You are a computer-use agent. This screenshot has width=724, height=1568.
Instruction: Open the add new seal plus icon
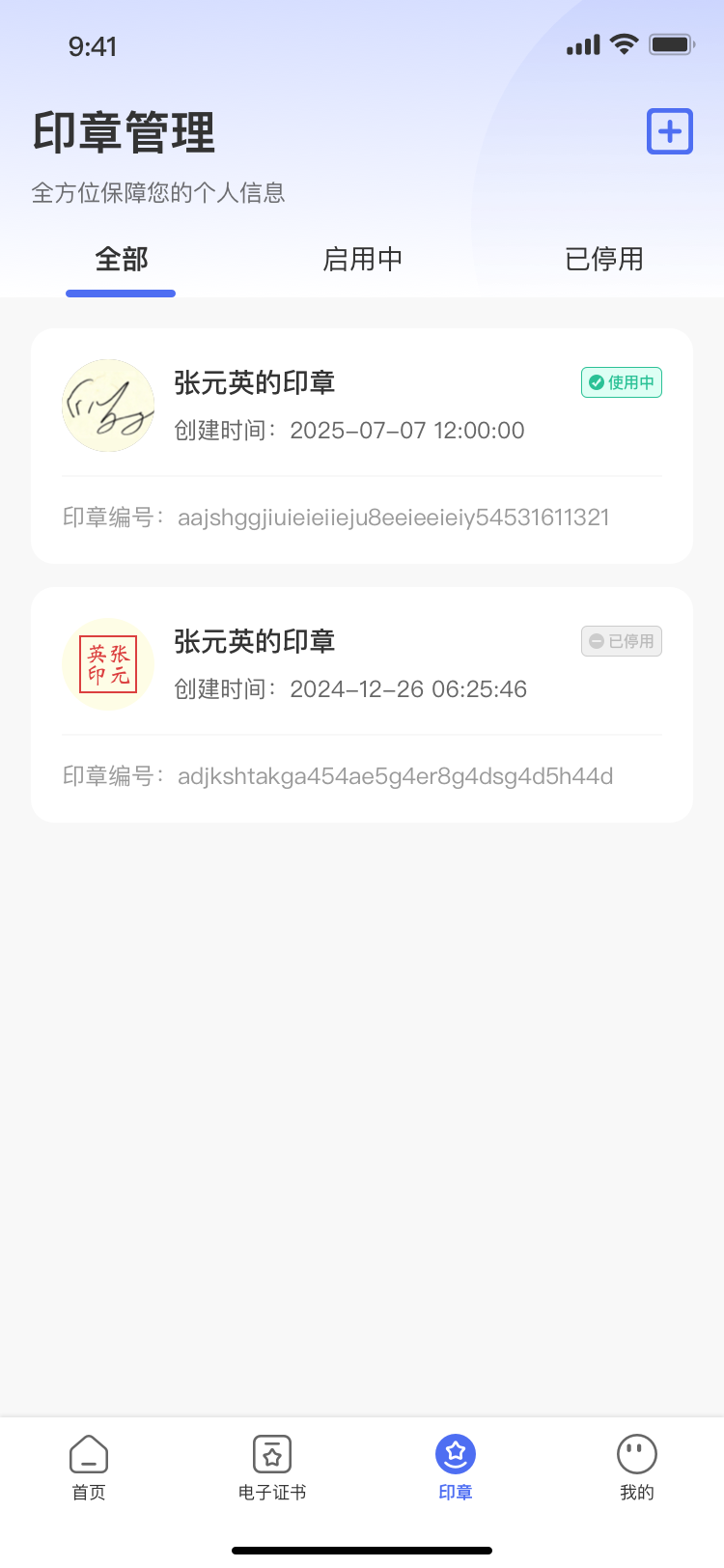(669, 130)
